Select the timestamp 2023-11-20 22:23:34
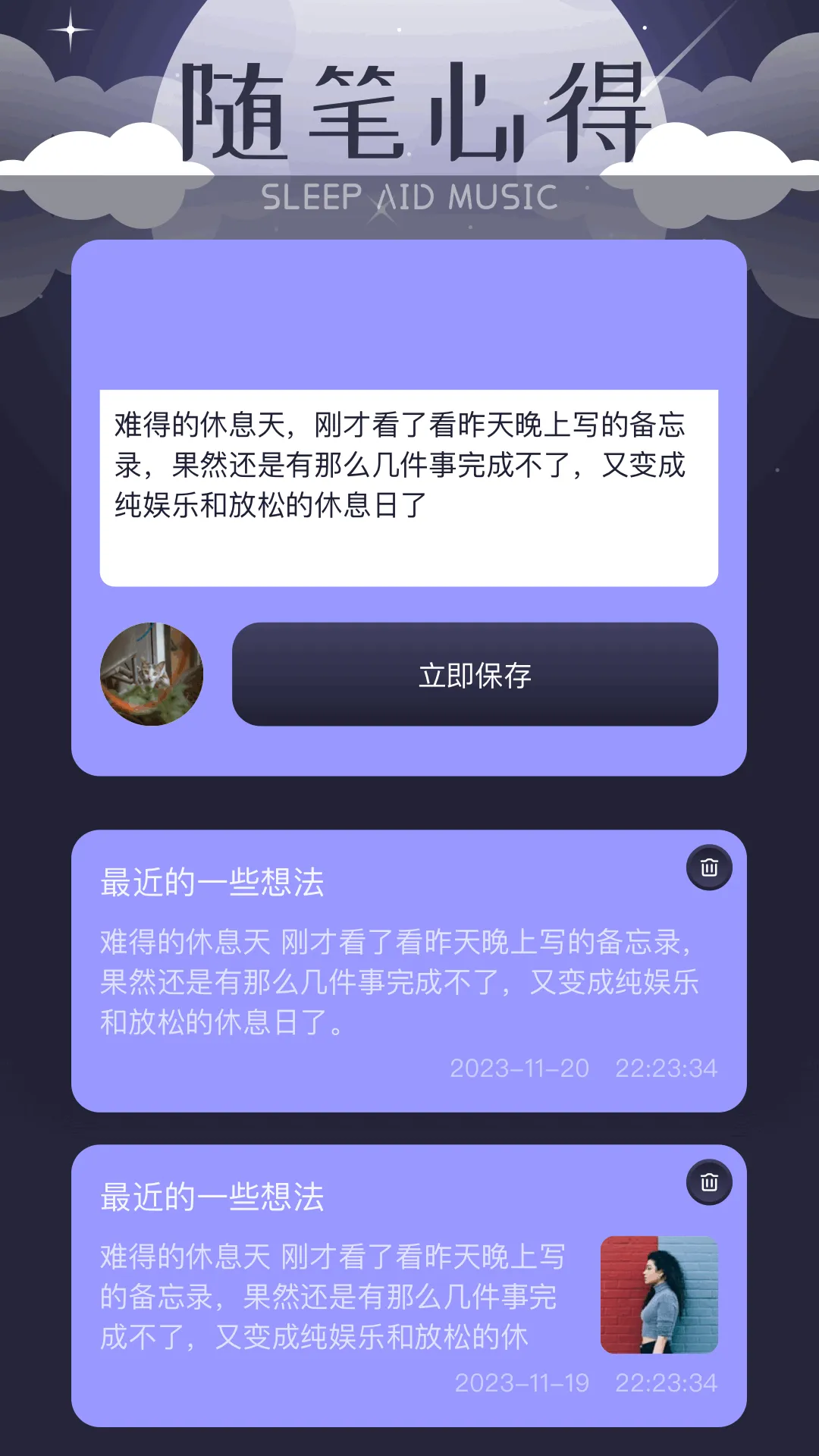 tap(582, 1066)
